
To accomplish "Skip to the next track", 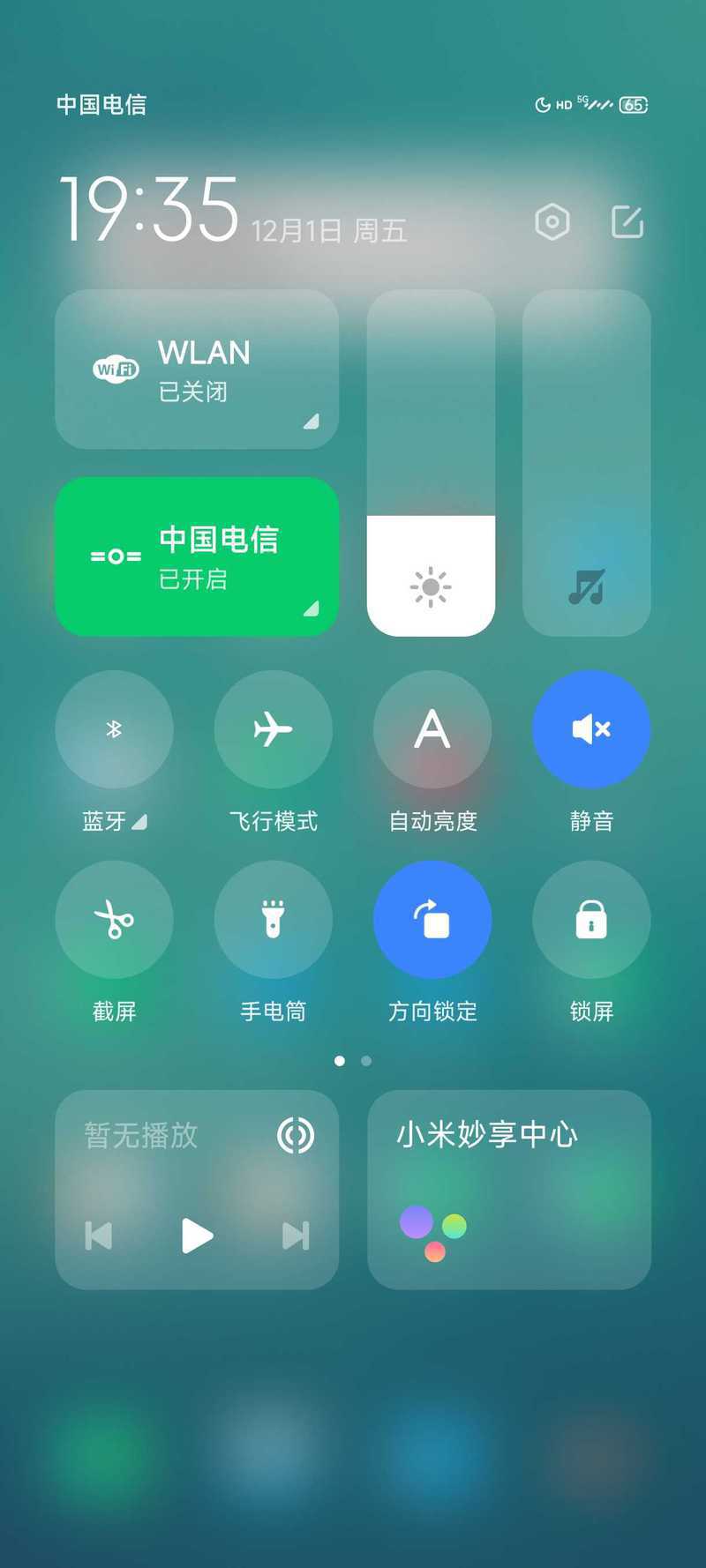I will tap(296, 1236).
